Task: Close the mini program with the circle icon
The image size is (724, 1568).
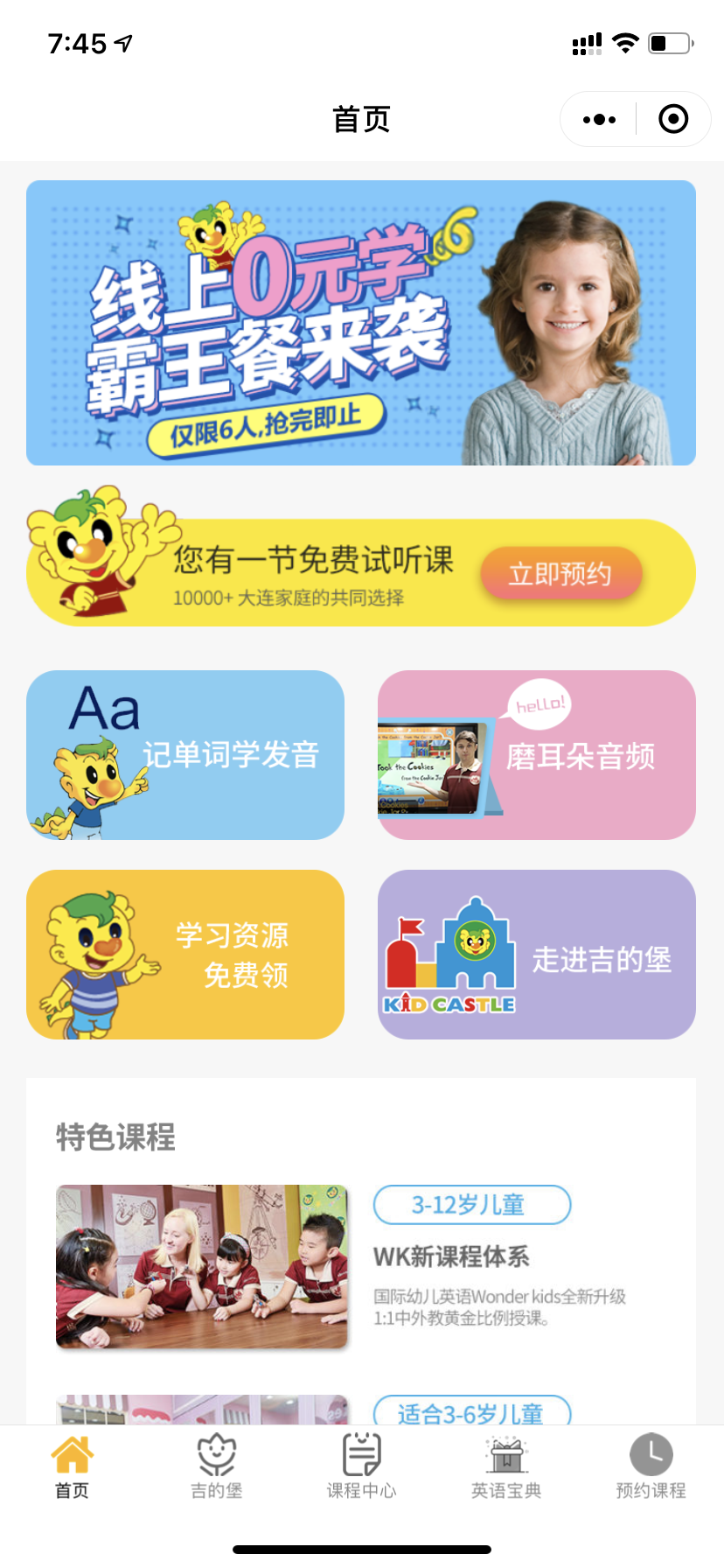Action: coord(673,119)
